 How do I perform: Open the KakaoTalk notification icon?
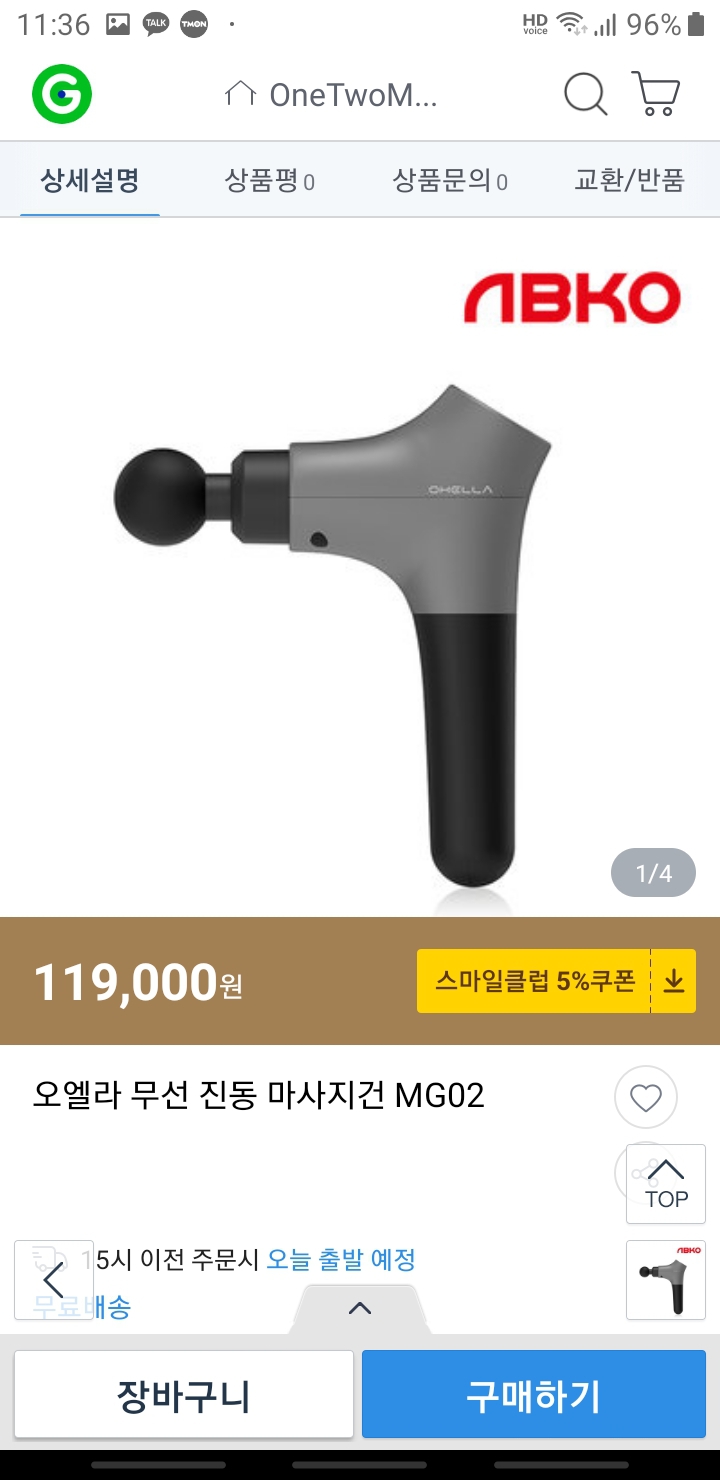(x=155, y=22)
